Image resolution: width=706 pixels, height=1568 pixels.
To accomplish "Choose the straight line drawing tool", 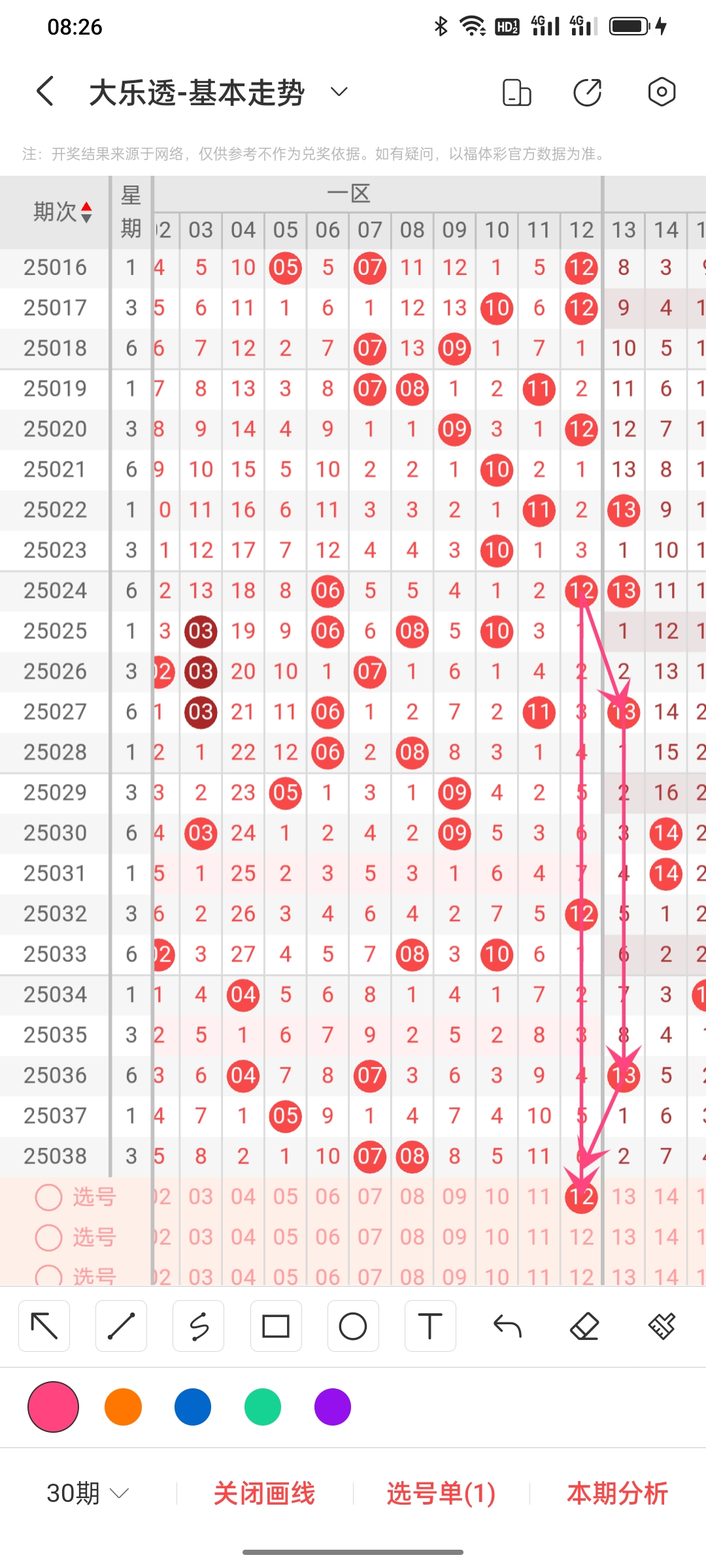I will coord(121,1326).
